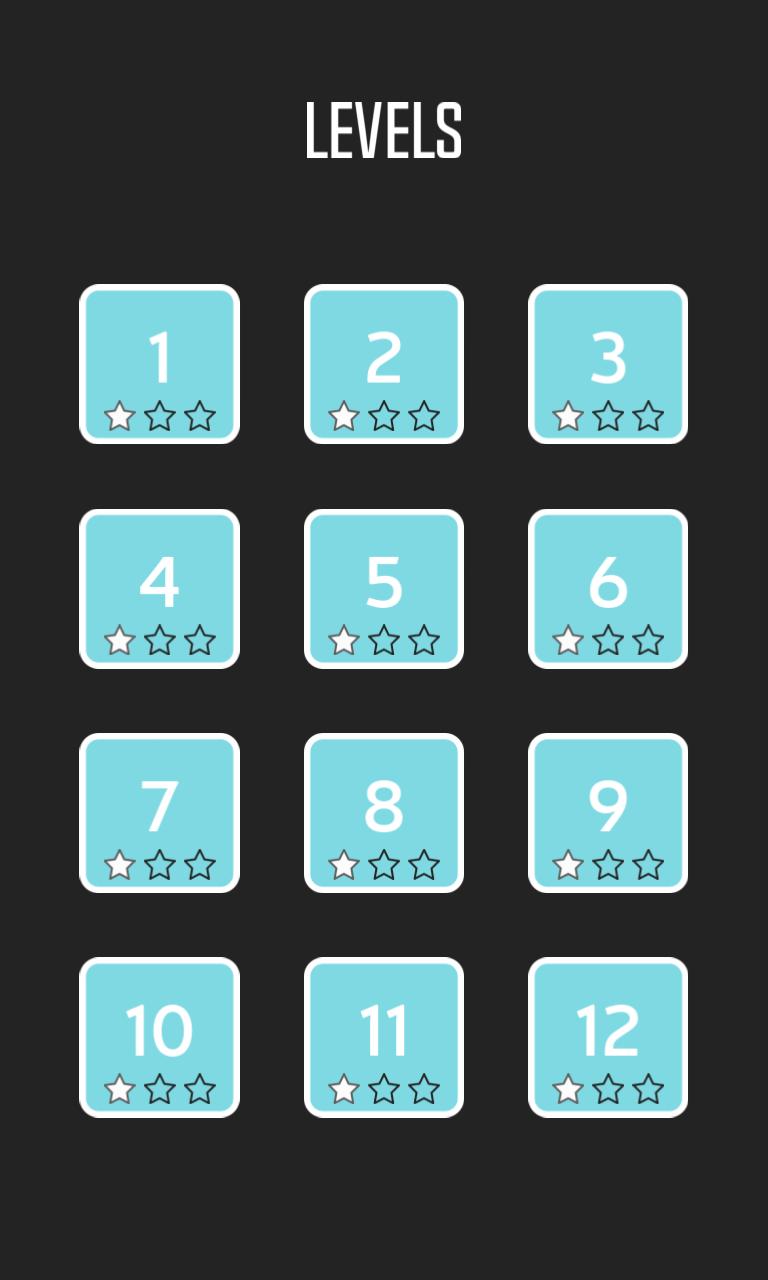Select level 2 tile
The height and width of the screenshot is (1280, 768).
[384, 364]
